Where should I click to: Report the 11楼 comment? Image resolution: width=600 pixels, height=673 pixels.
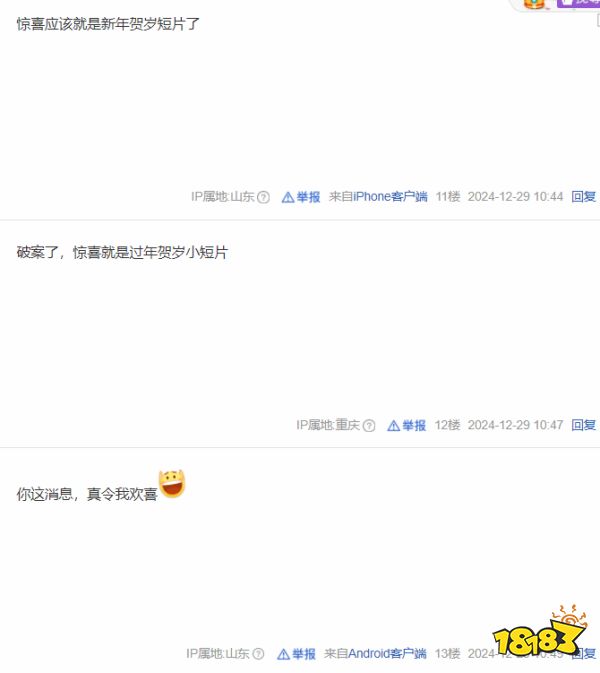coord(301,197)
